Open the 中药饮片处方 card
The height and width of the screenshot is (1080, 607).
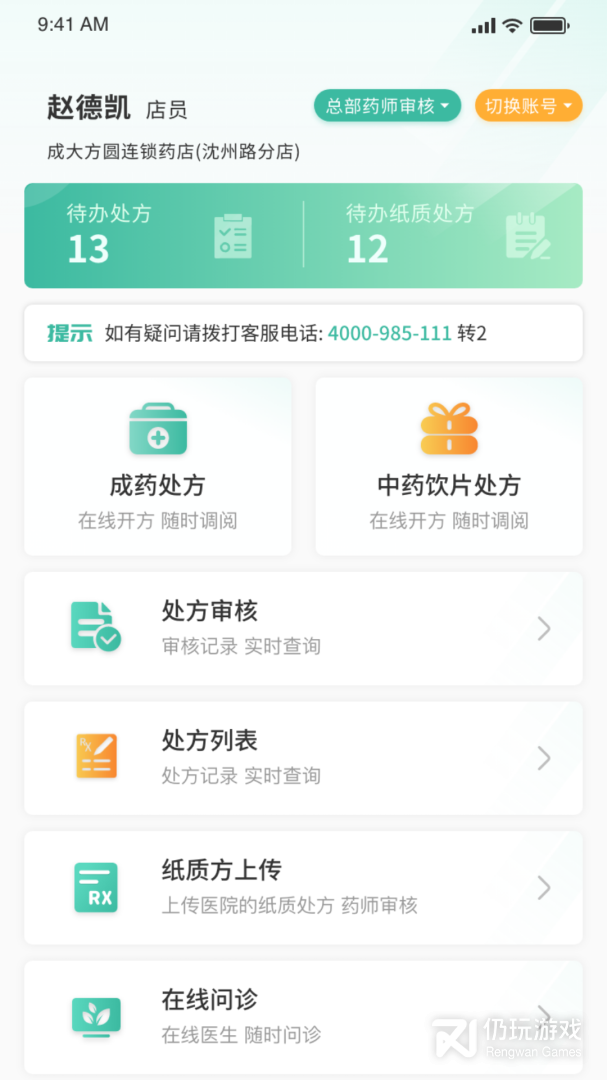(x=449, y=466)
